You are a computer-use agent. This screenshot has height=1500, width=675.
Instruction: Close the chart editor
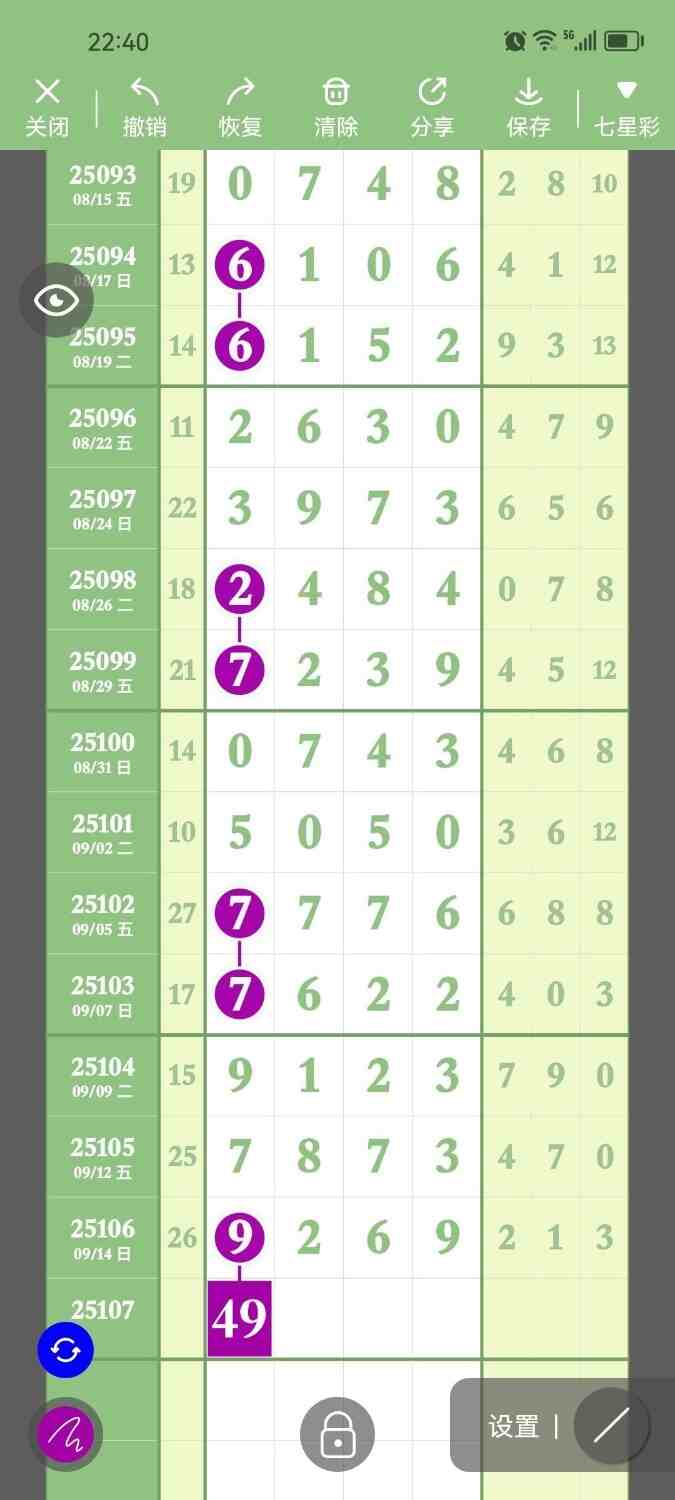pos(46,107)
